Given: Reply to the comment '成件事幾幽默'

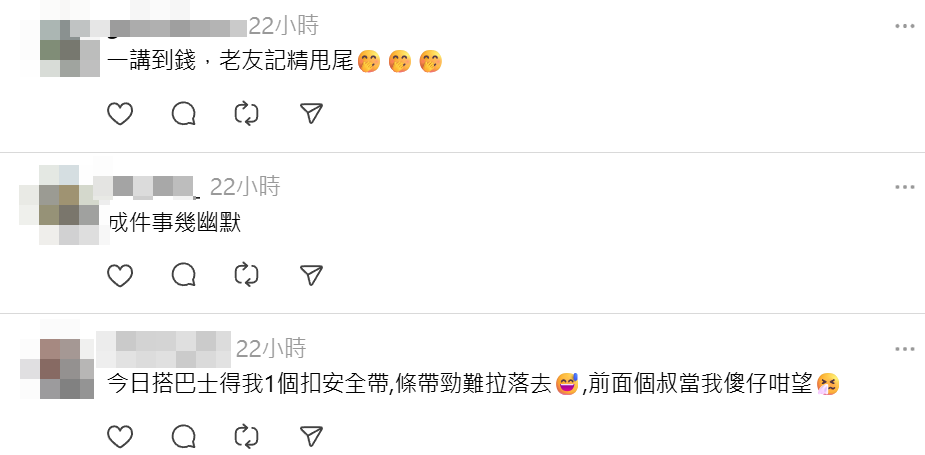Looking at the screenshot, I should tap(184, 275).
